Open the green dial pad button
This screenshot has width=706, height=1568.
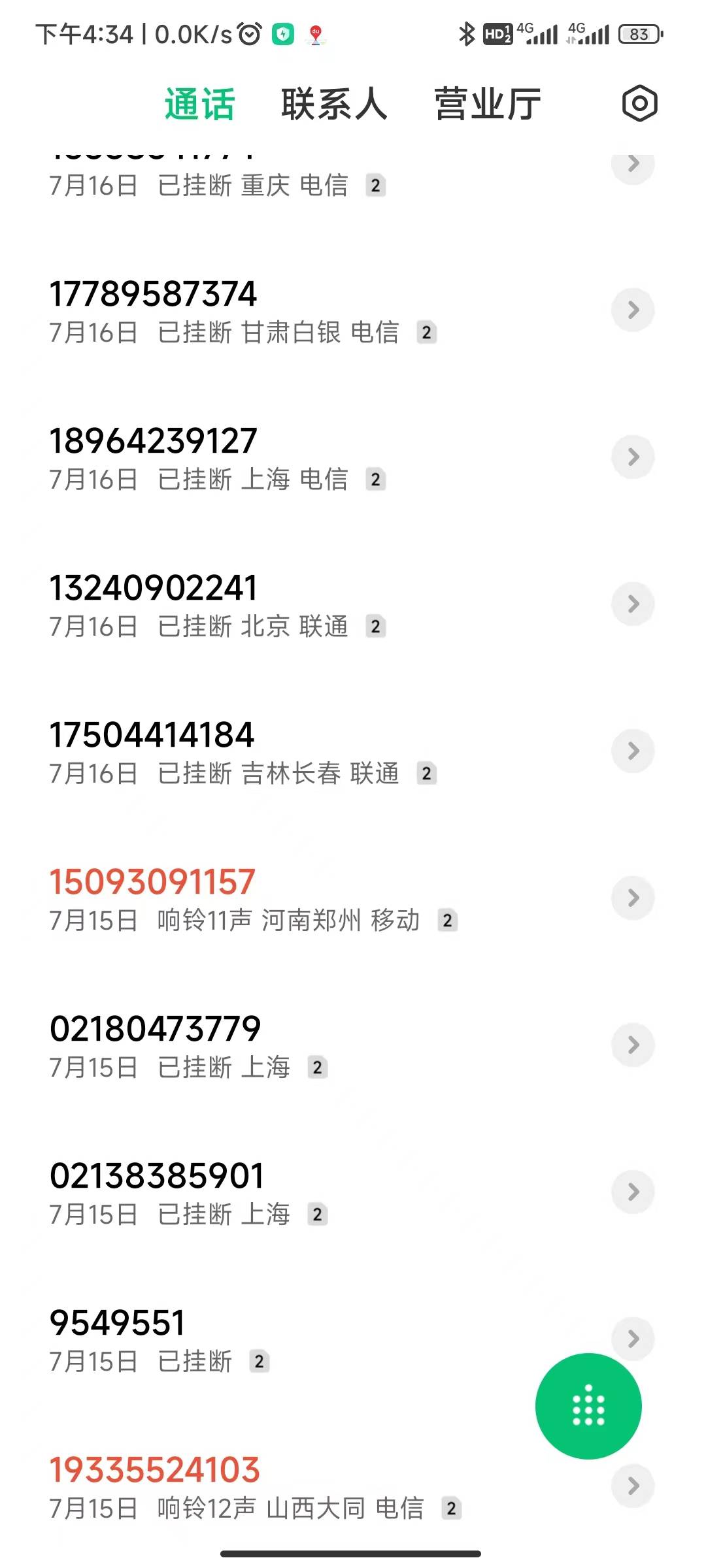589,1406
